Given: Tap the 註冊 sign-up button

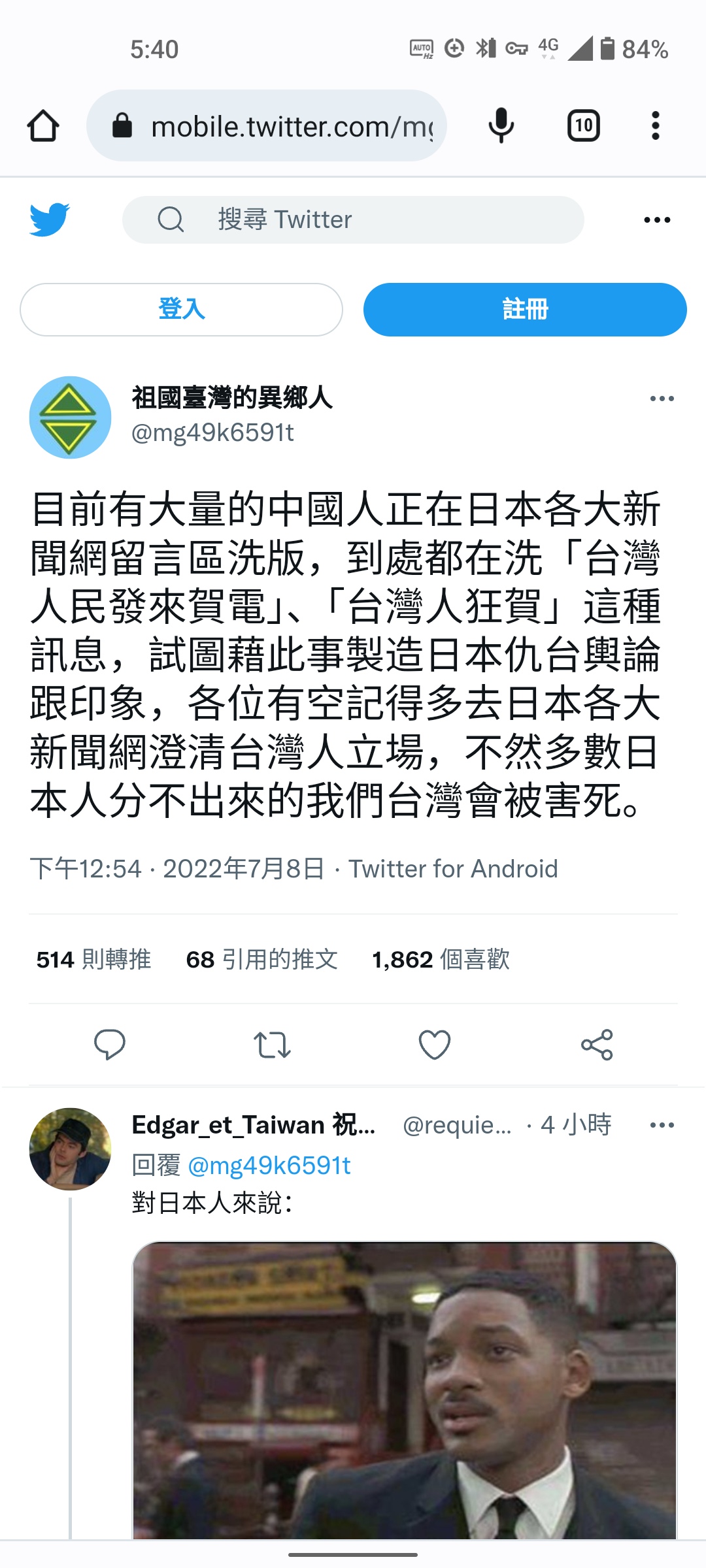Looking at the screenshot, I should pos(525,310).
